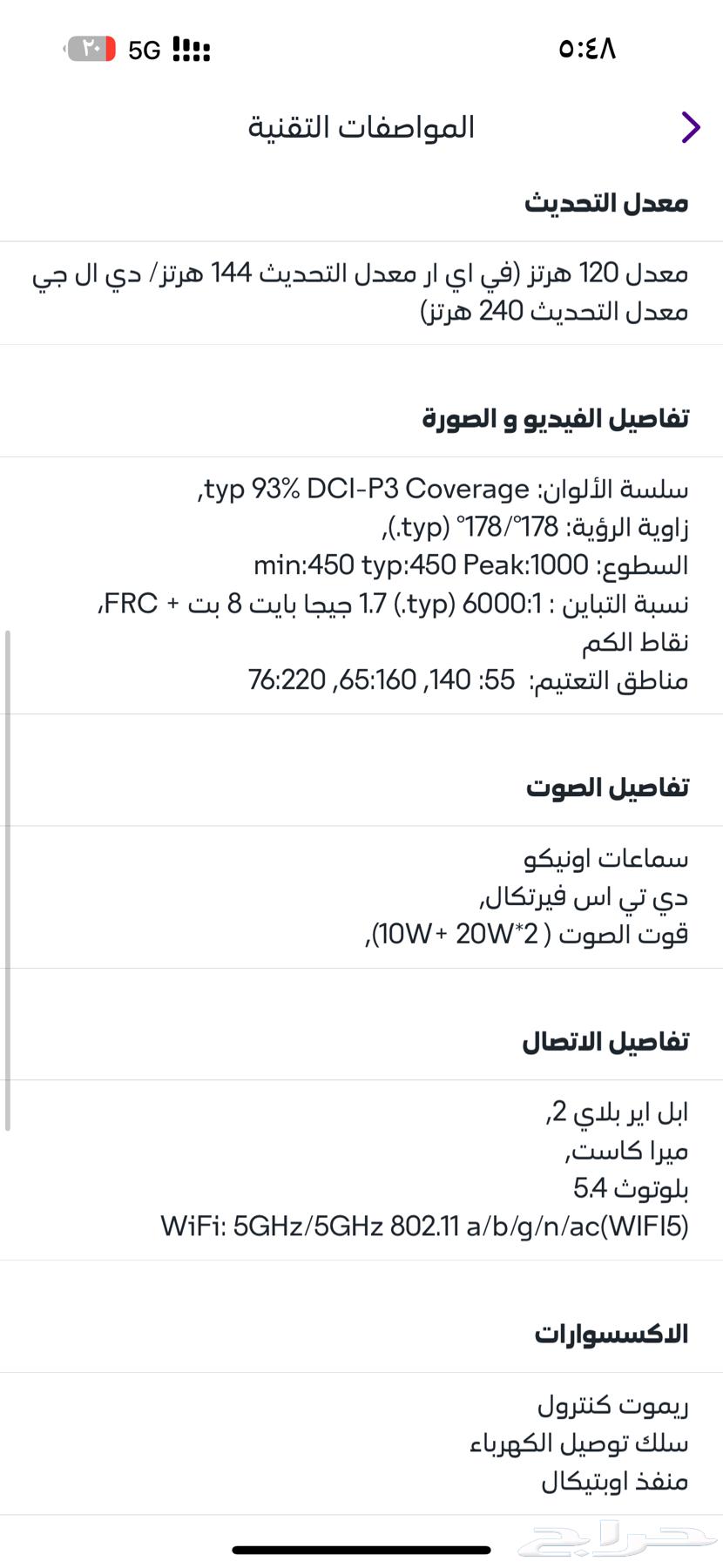Tap the purple back chevron arrow
Screen dimensions: 723x1568
coord(690,127)
